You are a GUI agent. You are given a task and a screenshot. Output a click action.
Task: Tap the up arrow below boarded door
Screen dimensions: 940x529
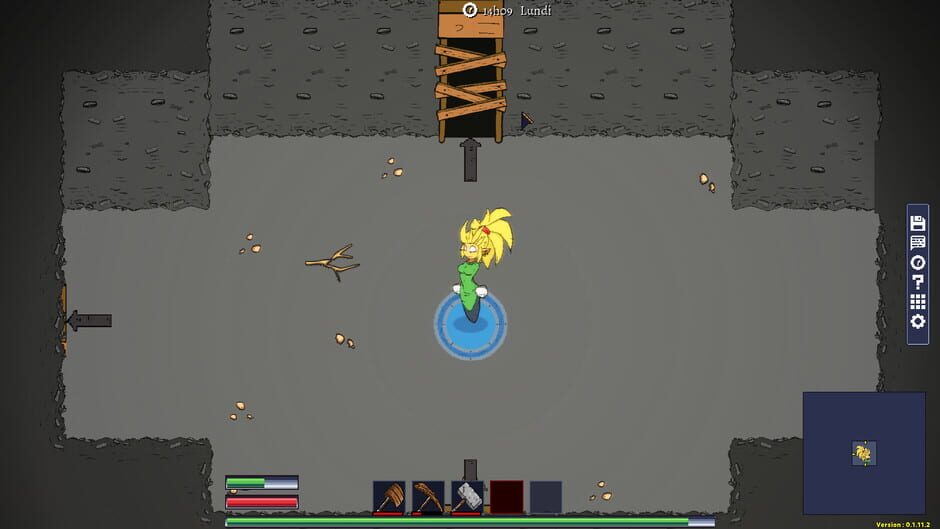pyautogui.click(x=471, y=160)
